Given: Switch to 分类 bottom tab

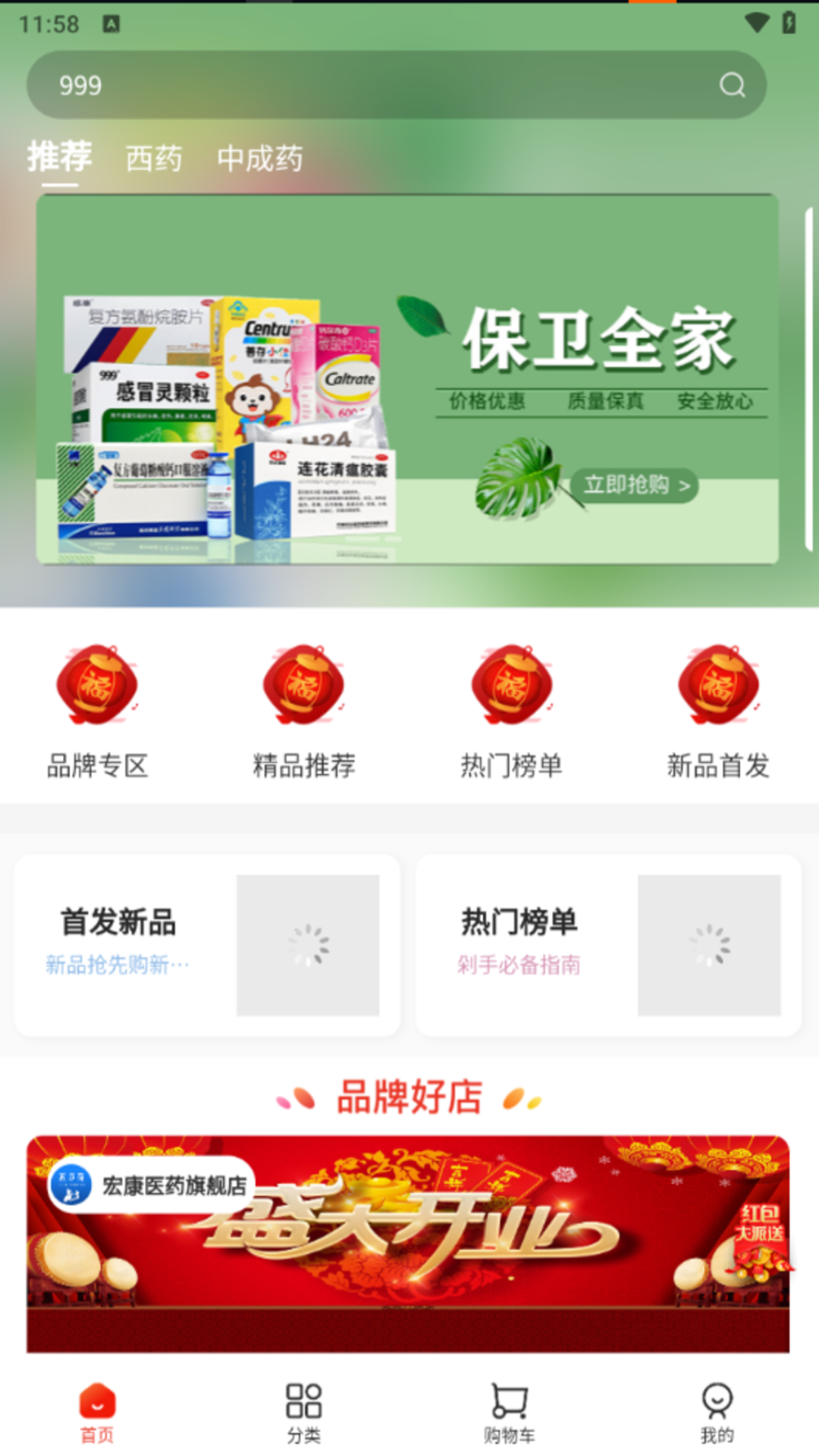Looking at the screenshot, I should click(303, 1412).
